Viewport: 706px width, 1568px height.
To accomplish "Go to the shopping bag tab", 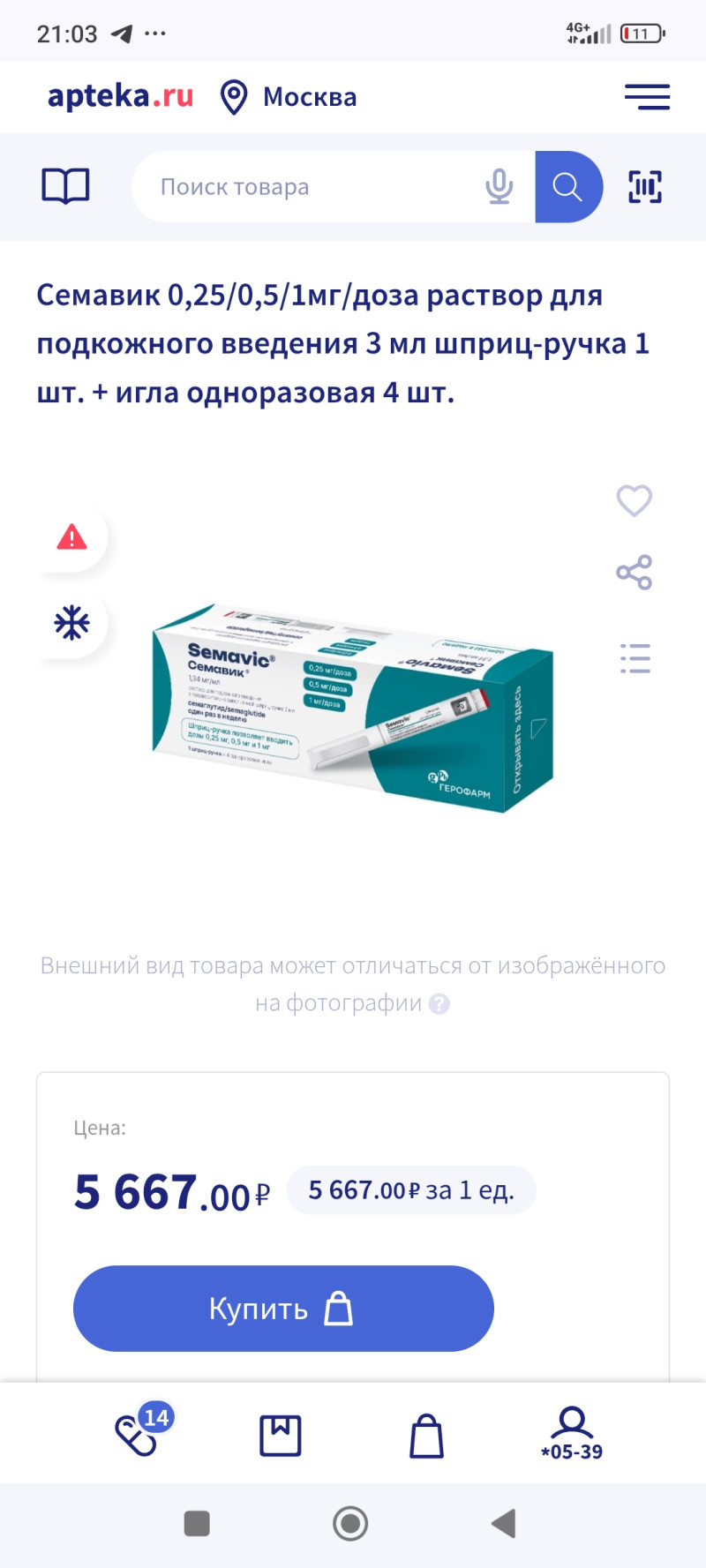I will (426, 1435).
